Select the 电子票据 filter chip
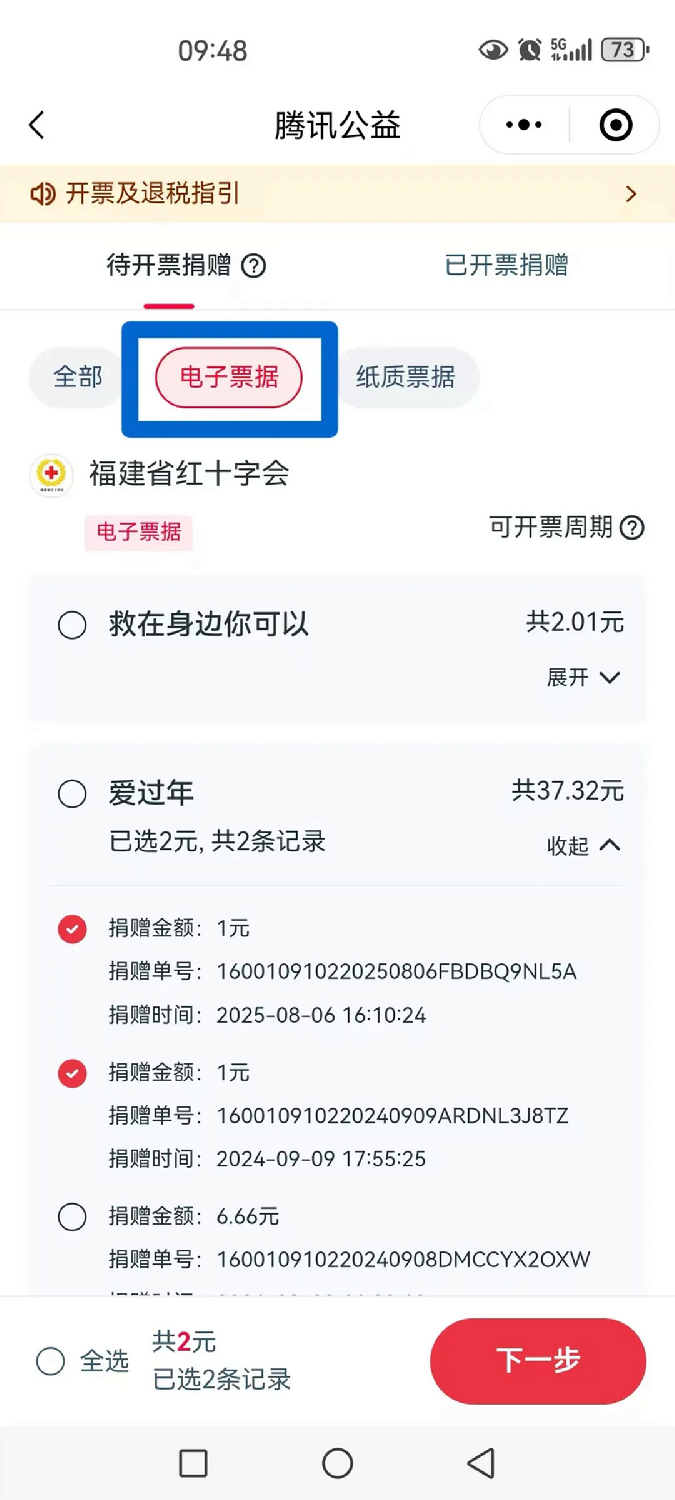The height and width of the screenshot is (1500, 675). (x=229, y=377)
